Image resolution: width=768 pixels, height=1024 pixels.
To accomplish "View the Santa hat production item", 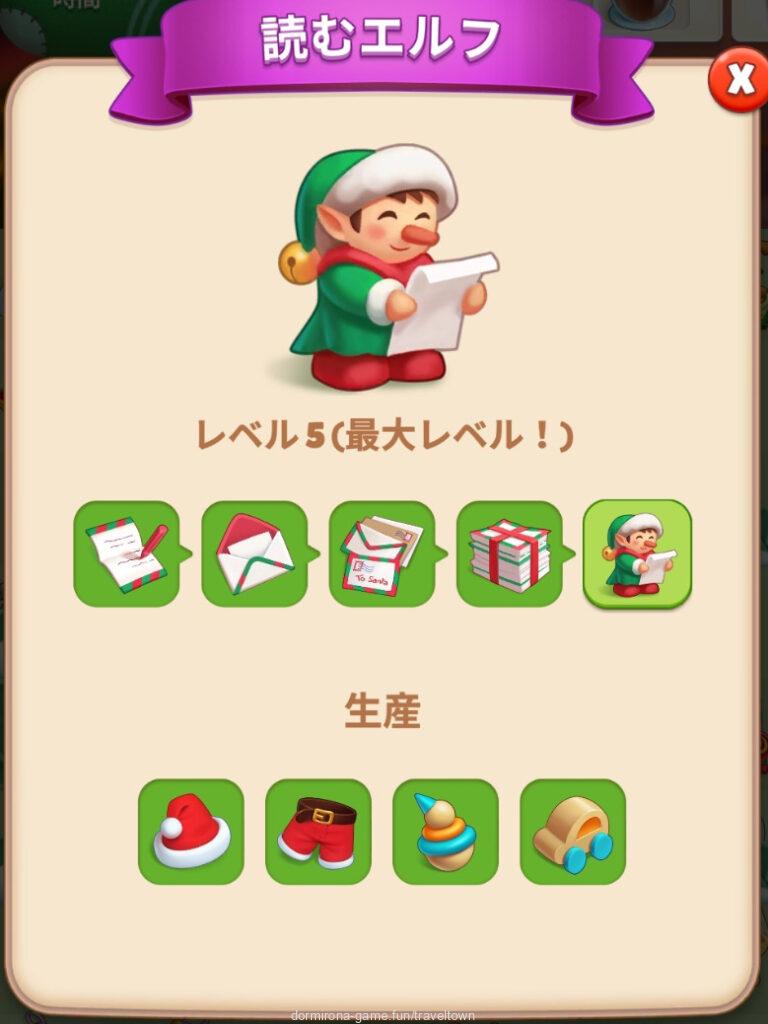I will (x=191, y=832).
